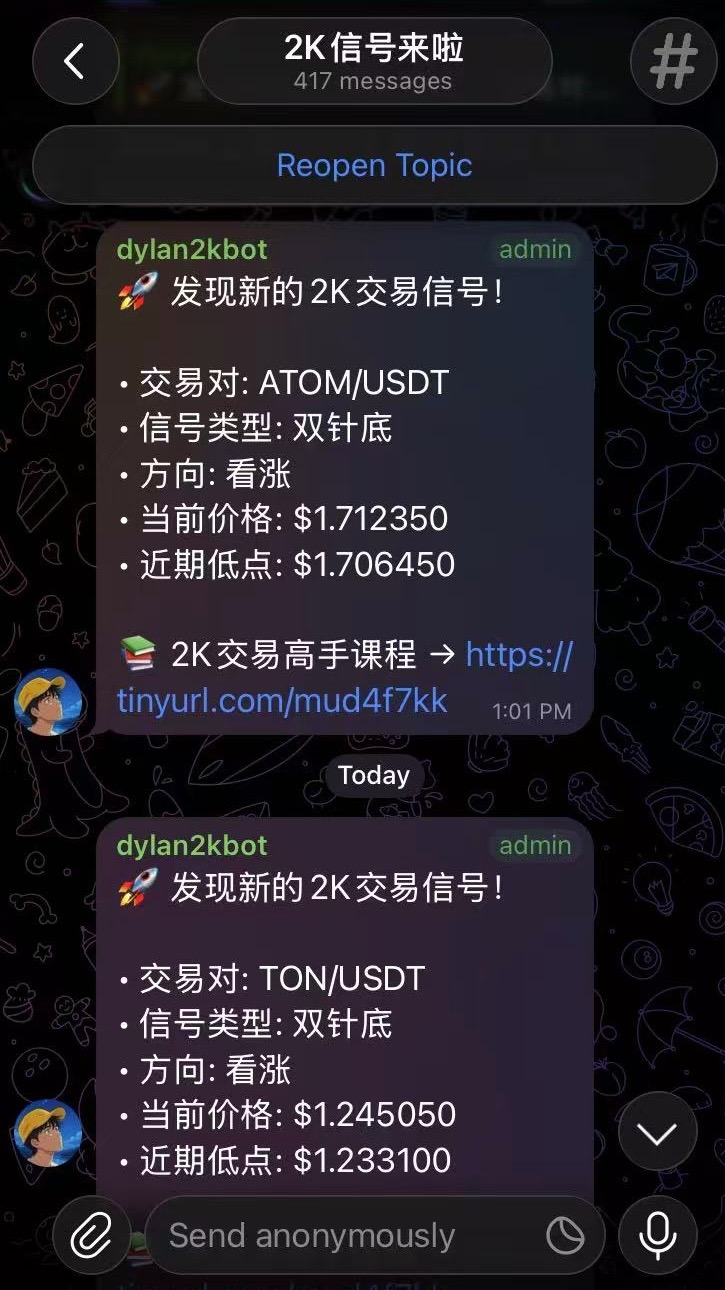Open the hashtag topic icon in top corner
Screen dimensions: 725x1290
point(673,61)
